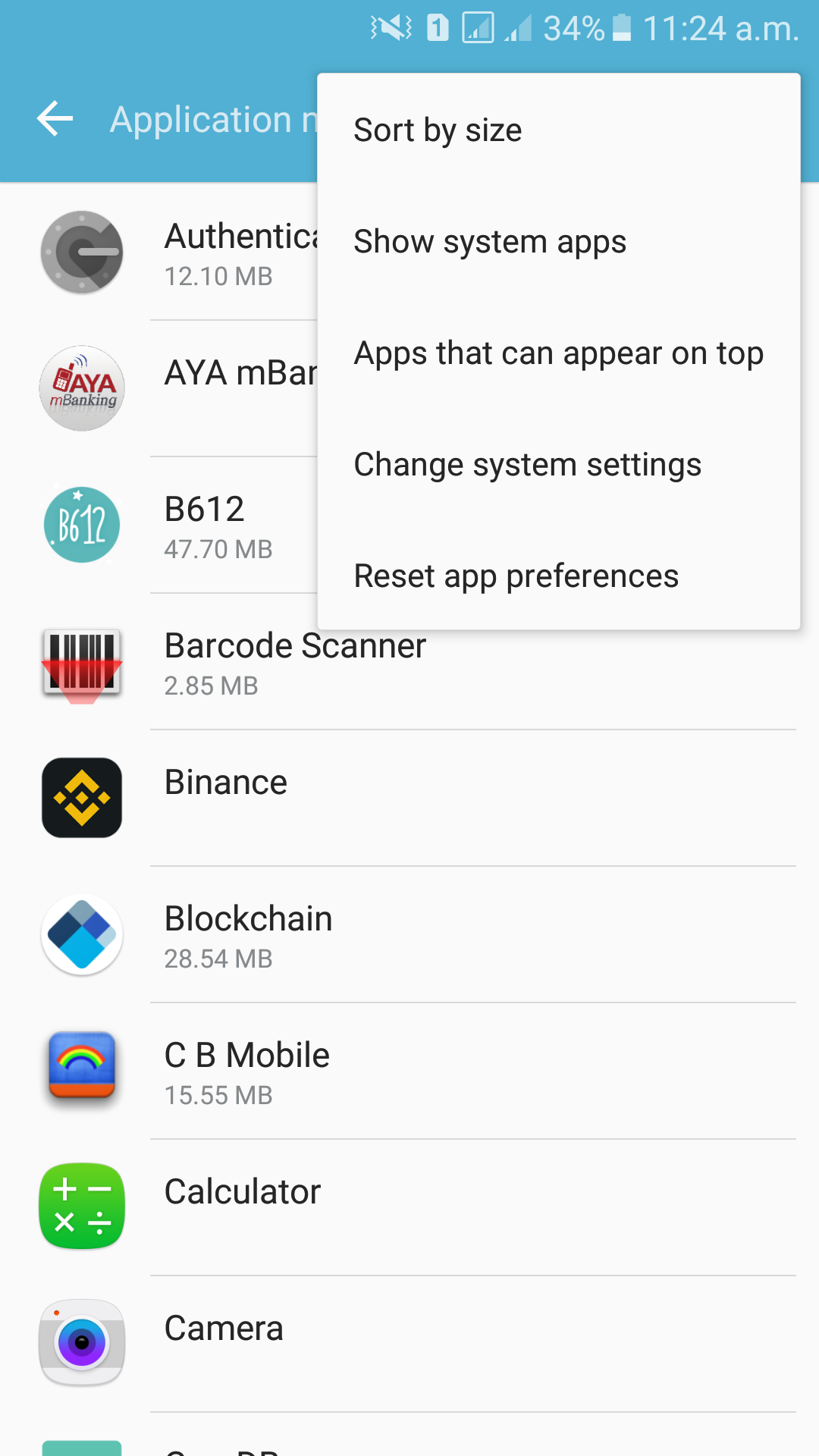Screen dimensions: 819x1456
Task: Select Reset app preferences
Action: point(516,576)
